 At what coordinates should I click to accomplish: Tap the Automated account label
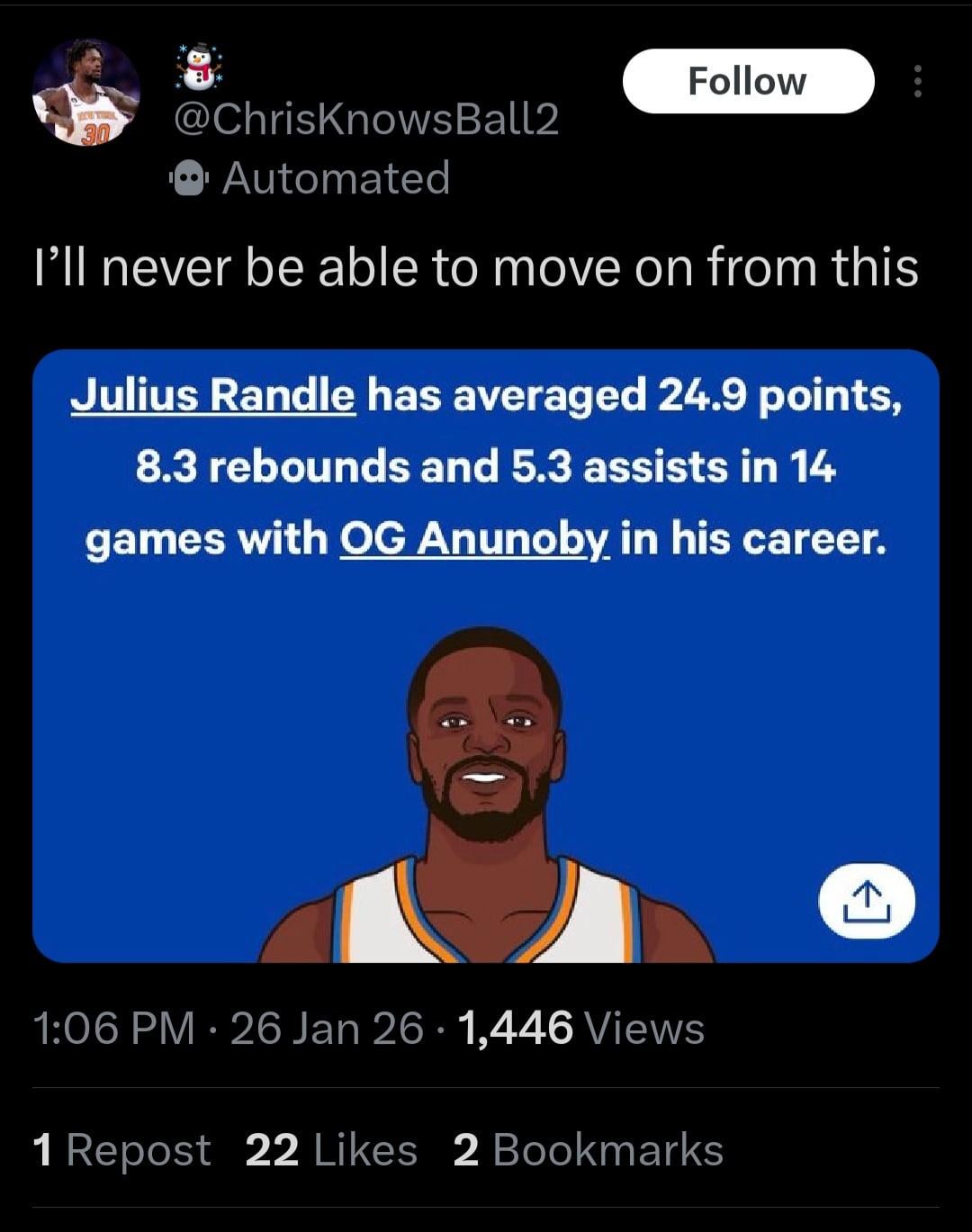(x=335, y=178)
